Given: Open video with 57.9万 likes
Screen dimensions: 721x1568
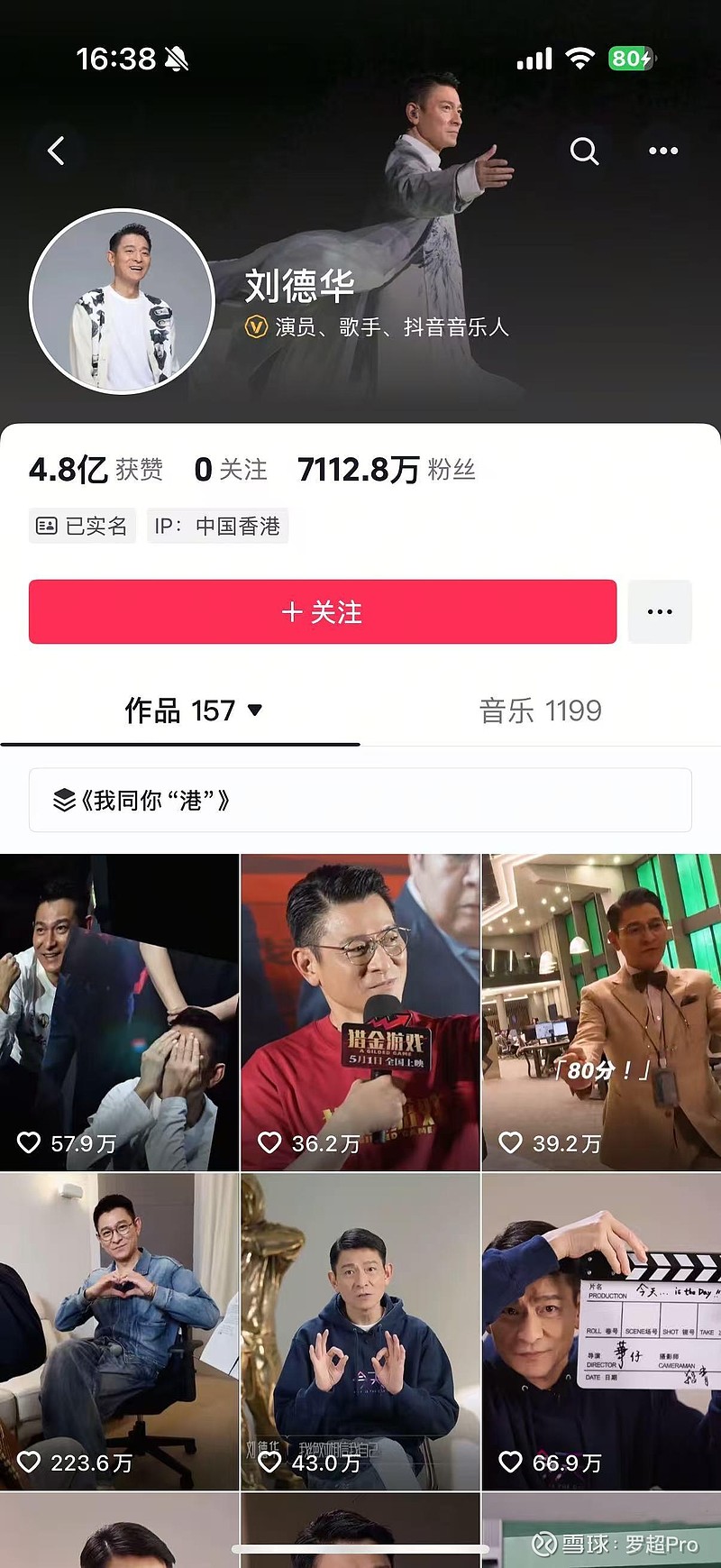Looking at the screenshot, I should (119, 1013).
